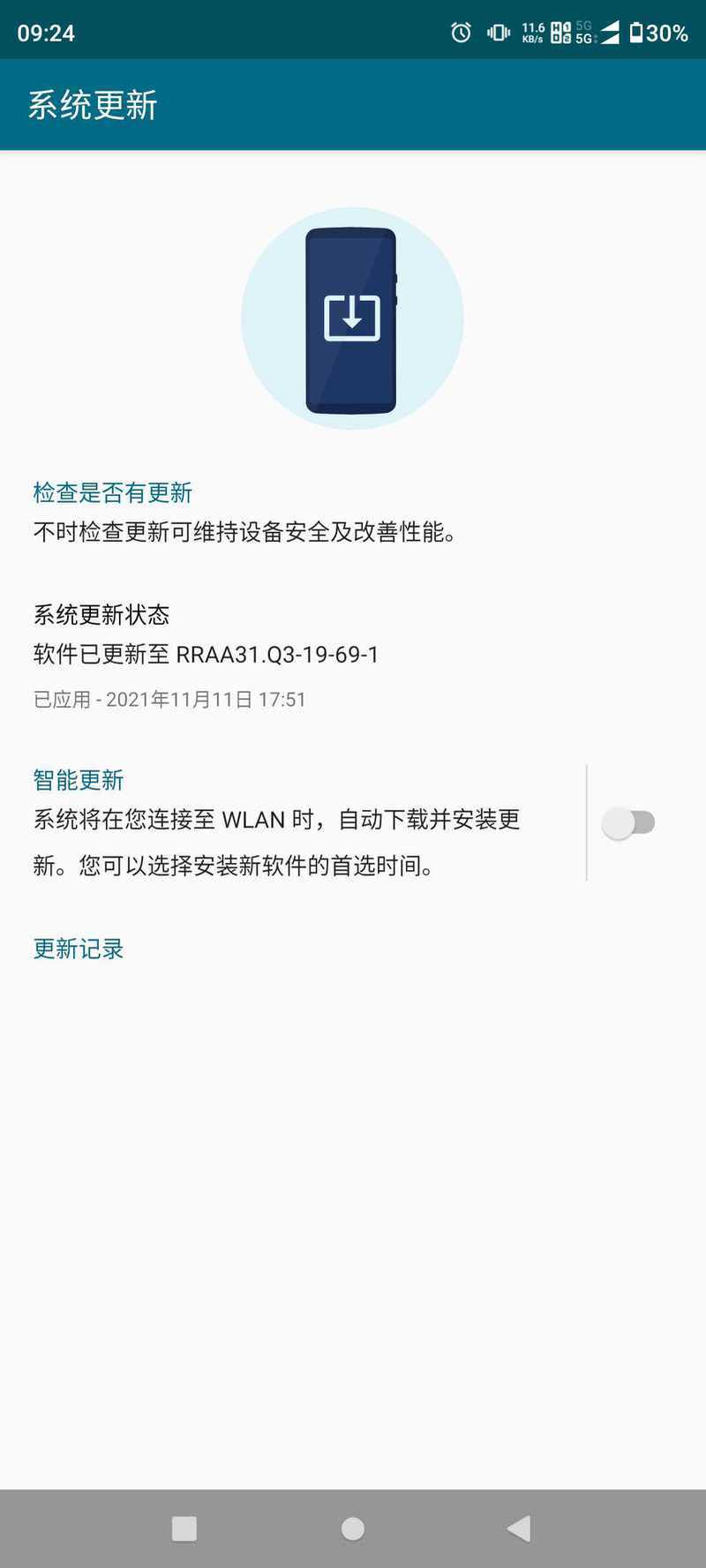Screen dimensions: 706x1568
Task: Enable the 智能更新 switch
Action: pos(628,823)
